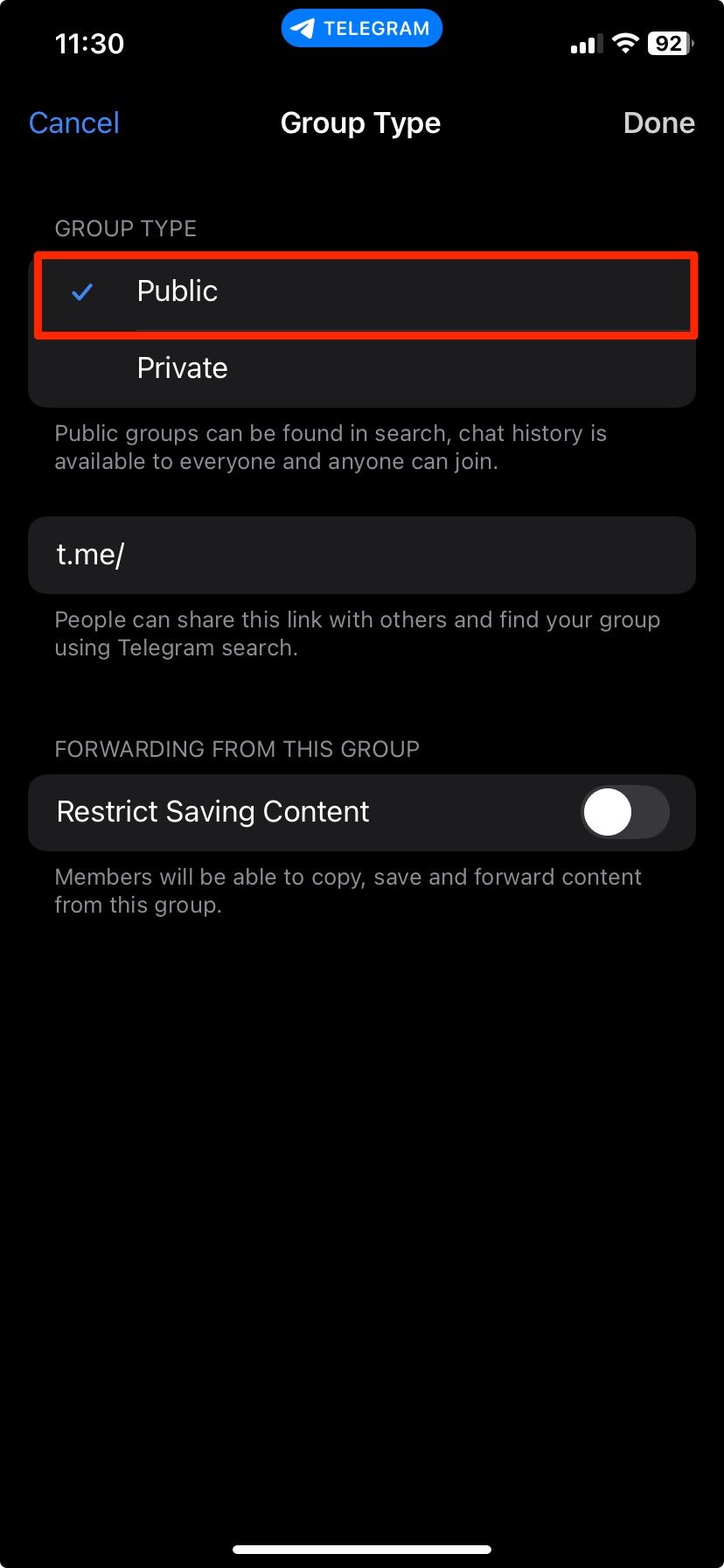Tap the battery indicator showing 92
724x1568 pixels.
[667, 42]
